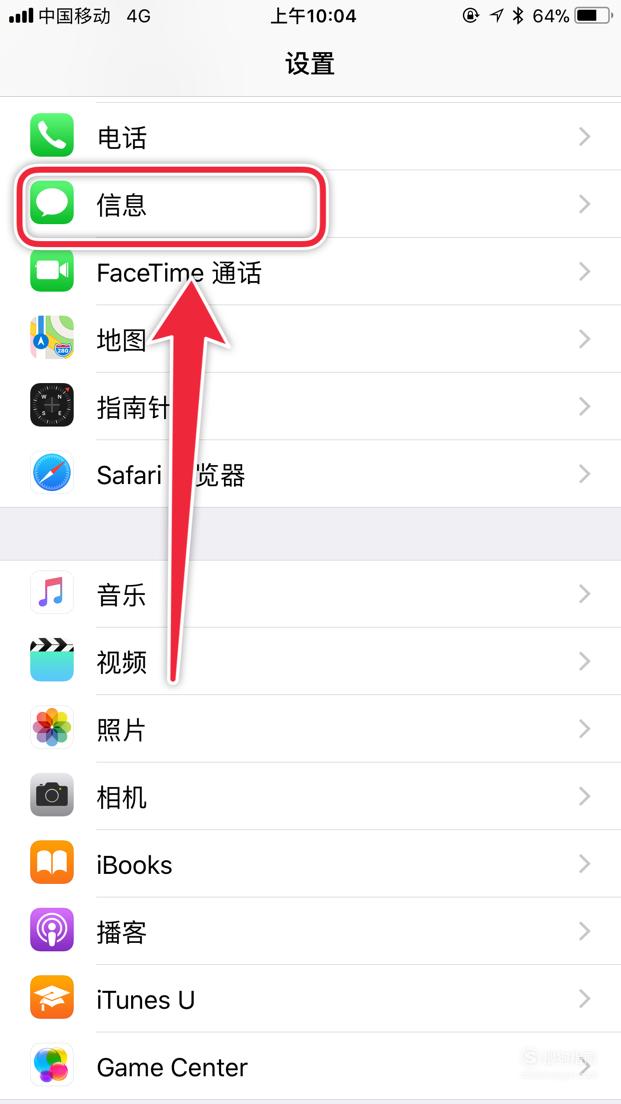Open iBooks settings
Viewport: 621px width, 1104px height.
310,864
